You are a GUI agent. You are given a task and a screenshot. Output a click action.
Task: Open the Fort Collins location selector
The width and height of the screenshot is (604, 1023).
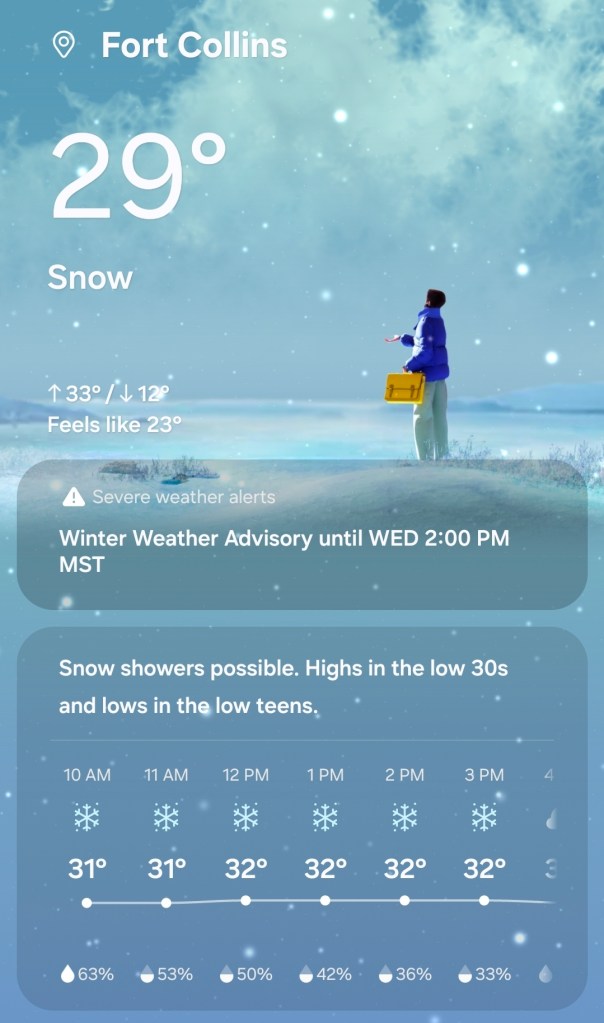pyautogui.click(x=170, y=46)
